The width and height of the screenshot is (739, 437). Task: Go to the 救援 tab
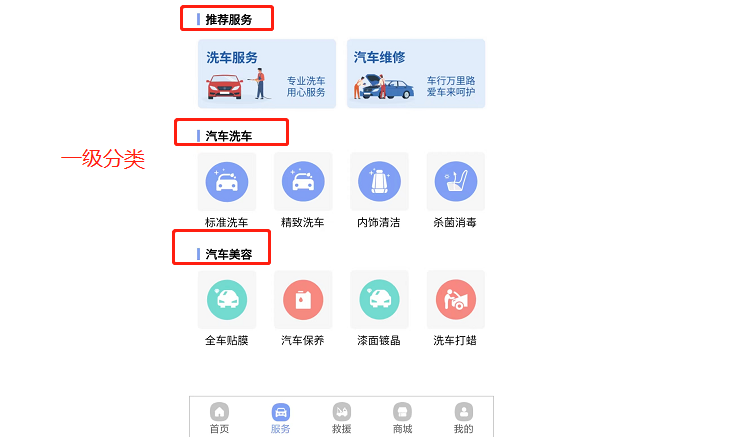(342, 417)
